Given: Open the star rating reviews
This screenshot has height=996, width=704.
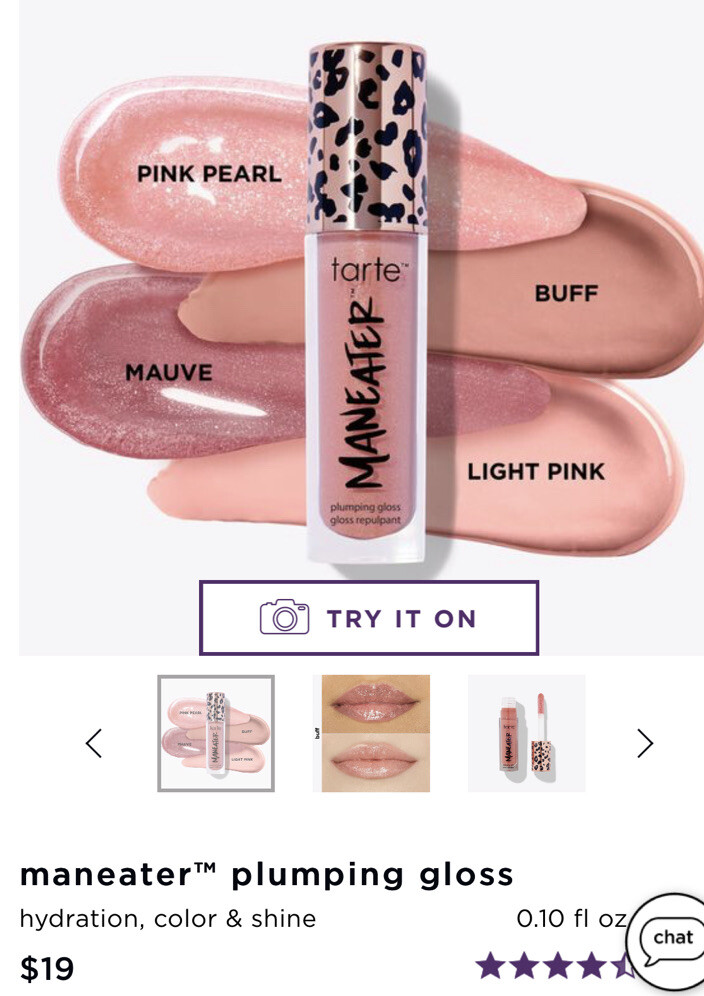Looking at the screenshot, I should coord(552,966).
